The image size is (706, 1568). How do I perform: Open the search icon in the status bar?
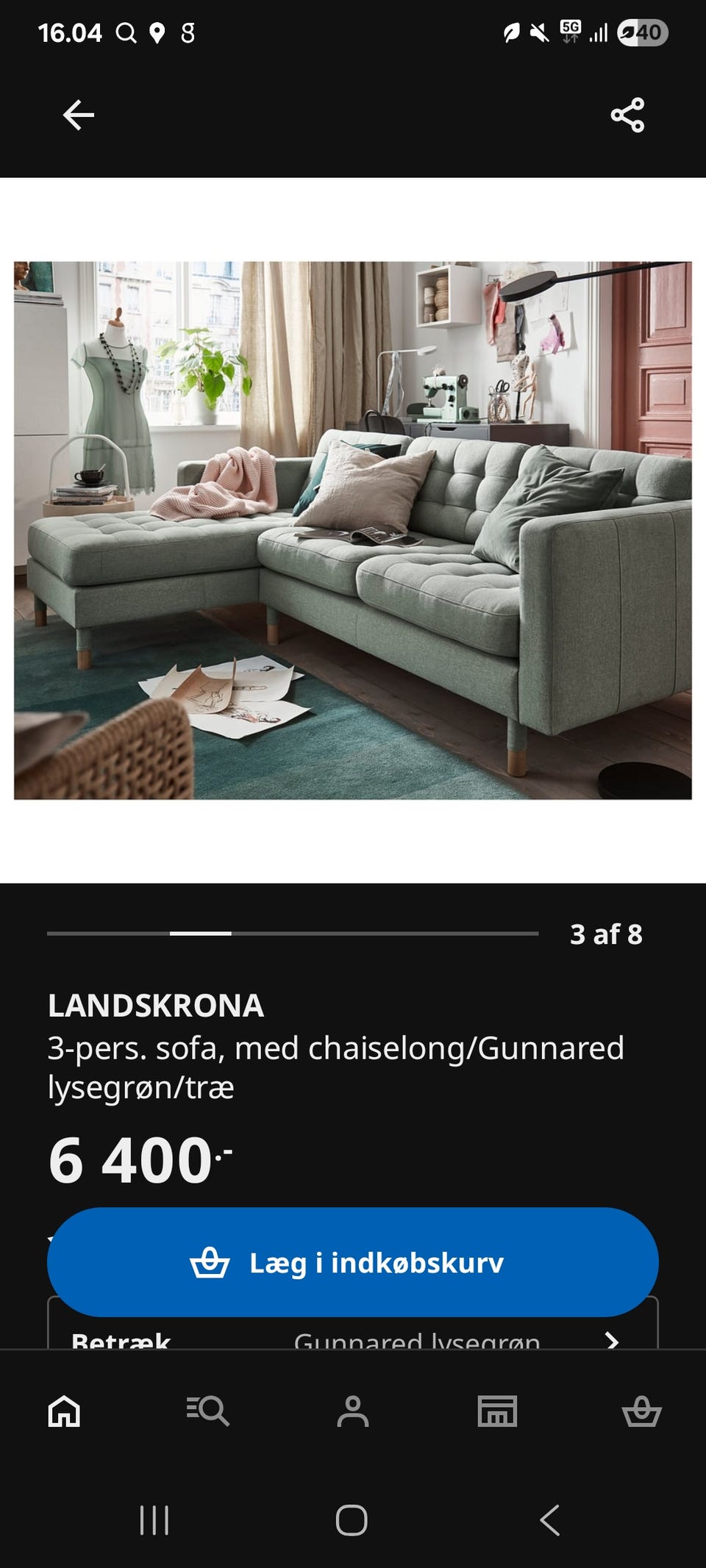point(125,32)
